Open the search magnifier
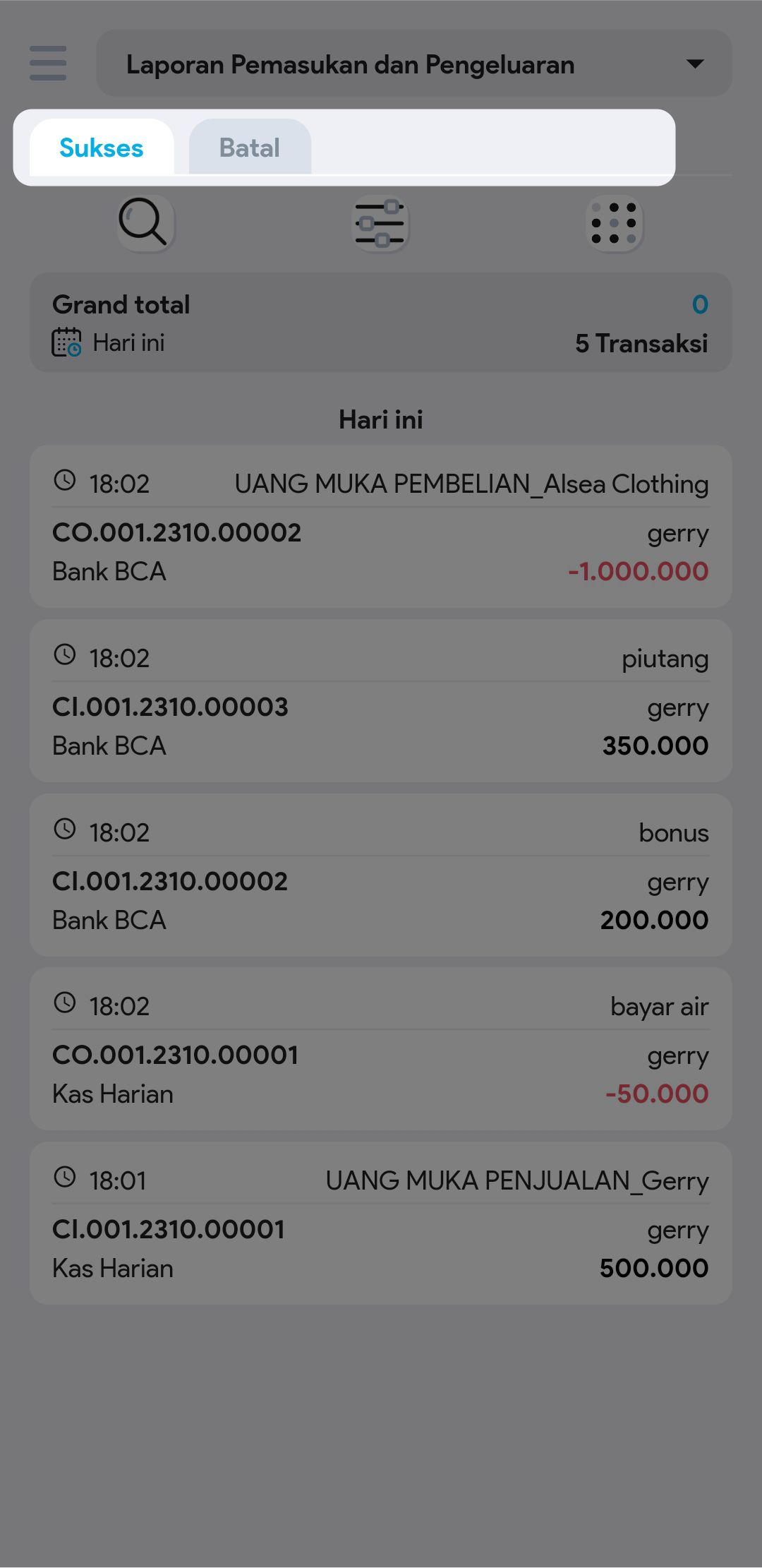 pos(145,223)
